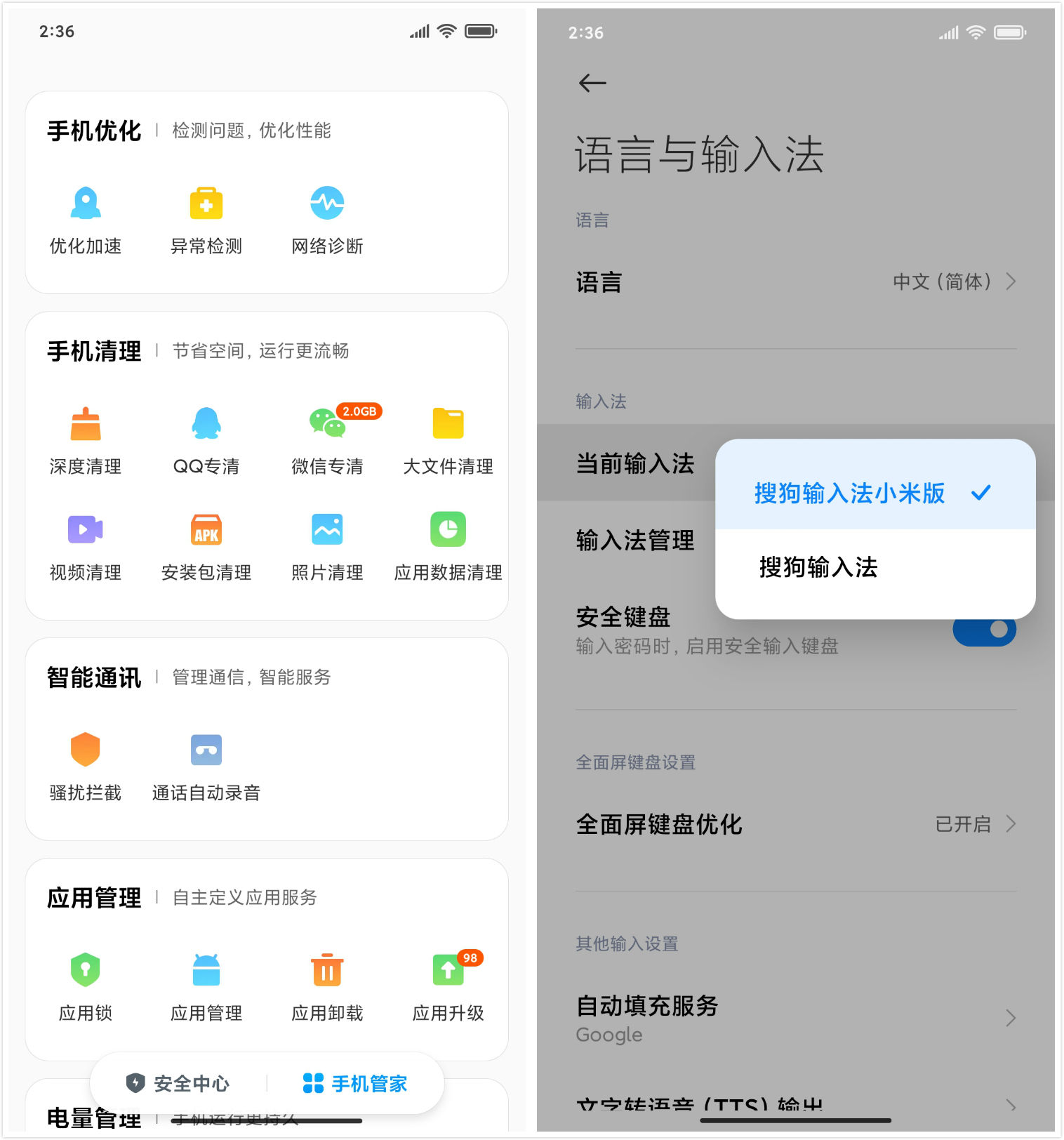Switch to 手机管家 tab

point(355,1083)
